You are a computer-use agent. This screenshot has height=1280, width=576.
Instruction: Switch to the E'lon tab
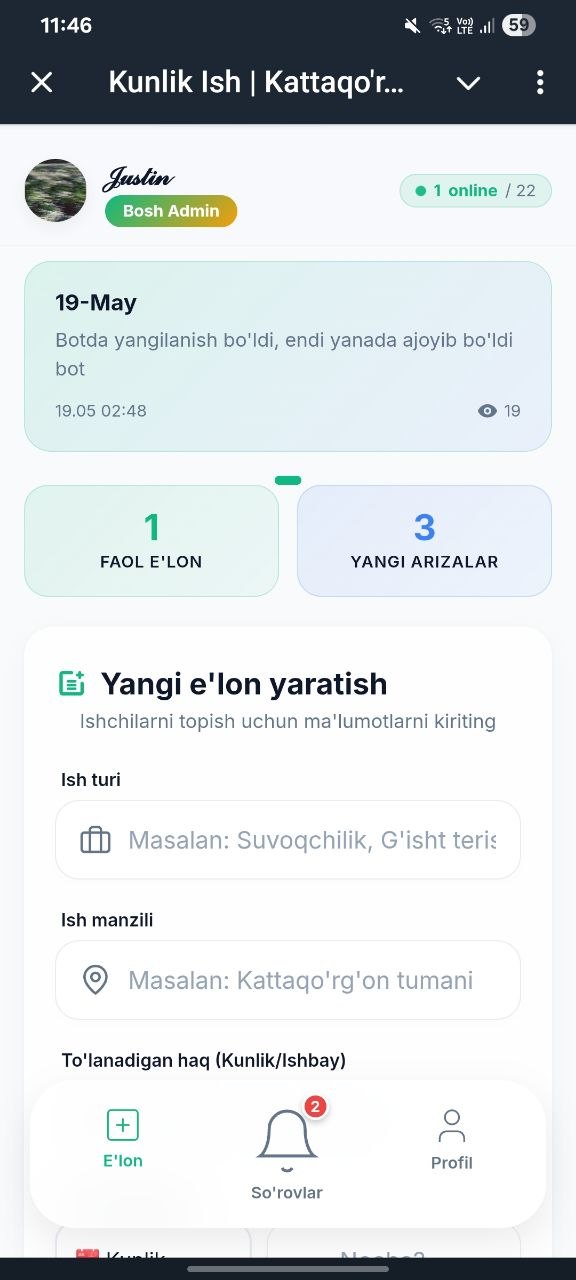pos(123,1139)
